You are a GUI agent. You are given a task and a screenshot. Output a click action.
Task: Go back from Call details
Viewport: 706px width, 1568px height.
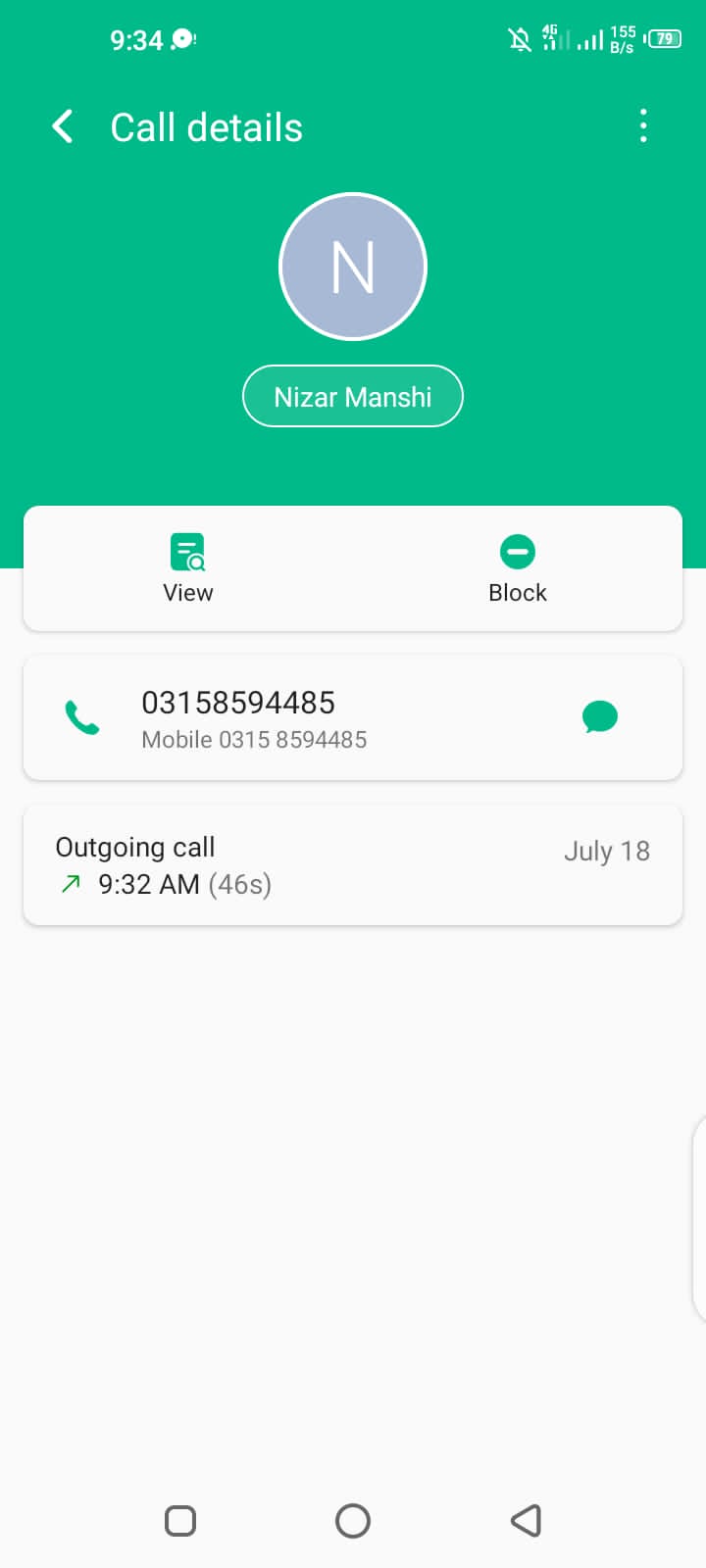63,126
